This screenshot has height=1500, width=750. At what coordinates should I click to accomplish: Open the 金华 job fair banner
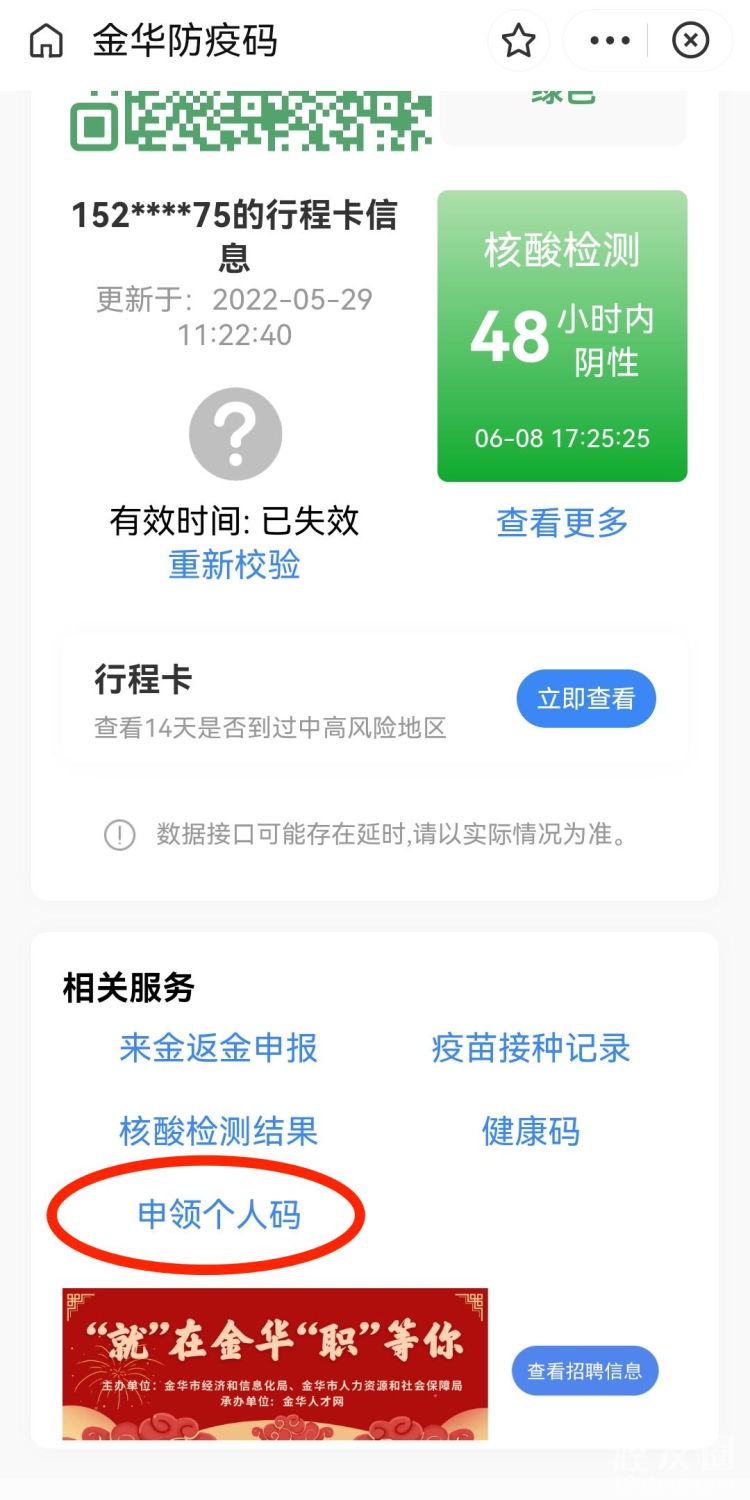(x=275, y=1364)
